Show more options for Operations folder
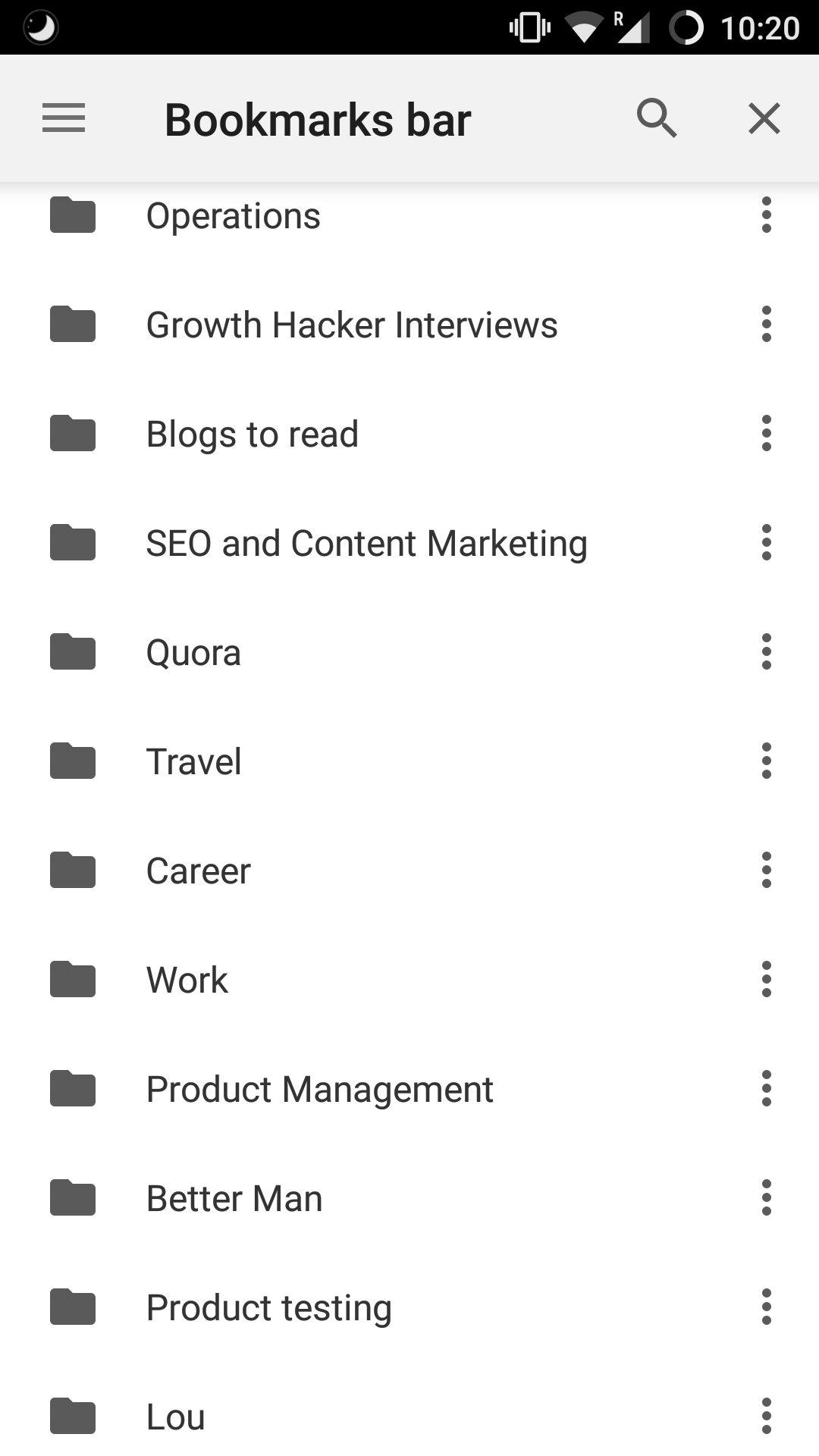Image resolution: width=819 pixels, height=1456 pixels. [x=767, y=215]
